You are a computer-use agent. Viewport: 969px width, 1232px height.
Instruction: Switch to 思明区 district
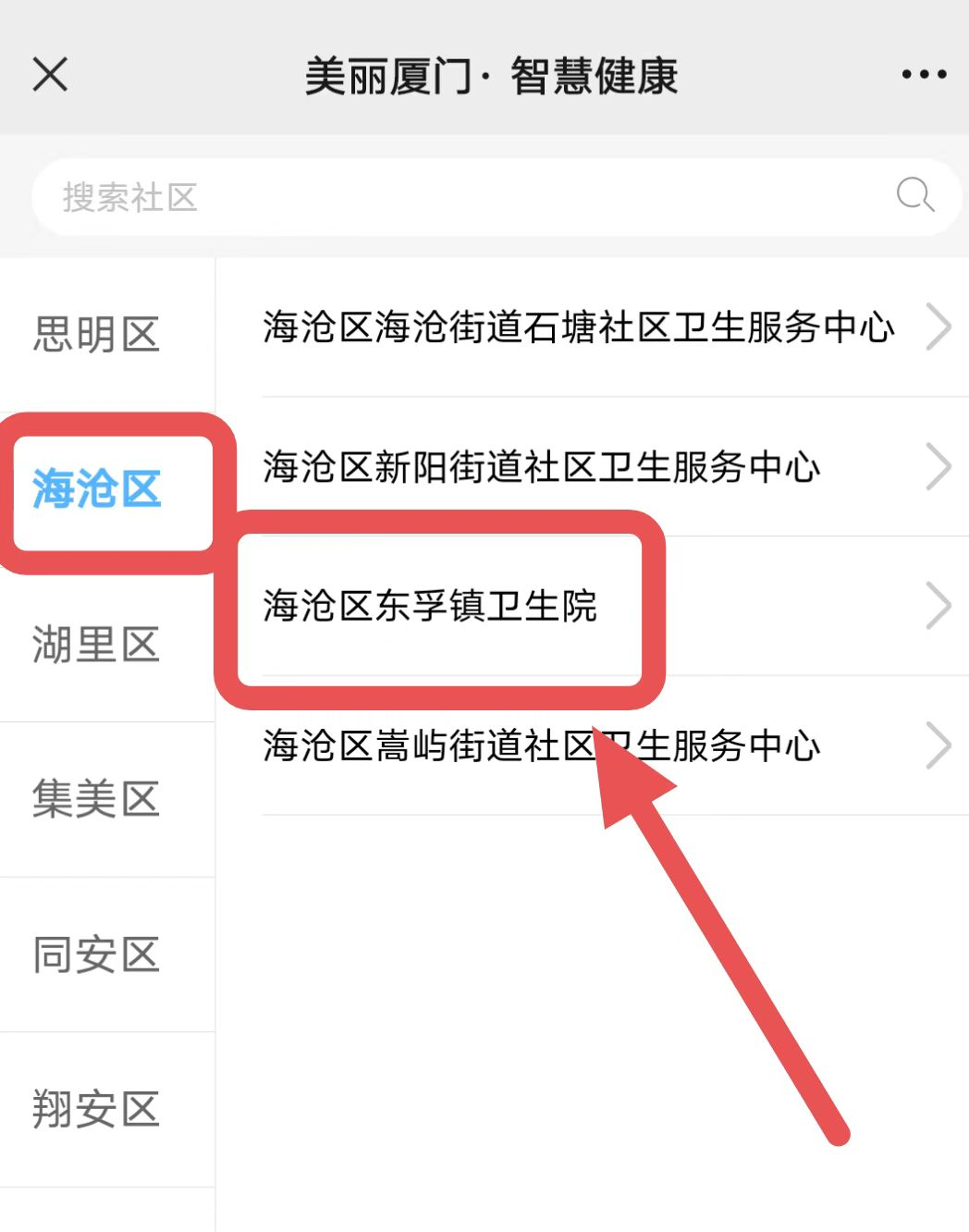(x=97, y=335)
